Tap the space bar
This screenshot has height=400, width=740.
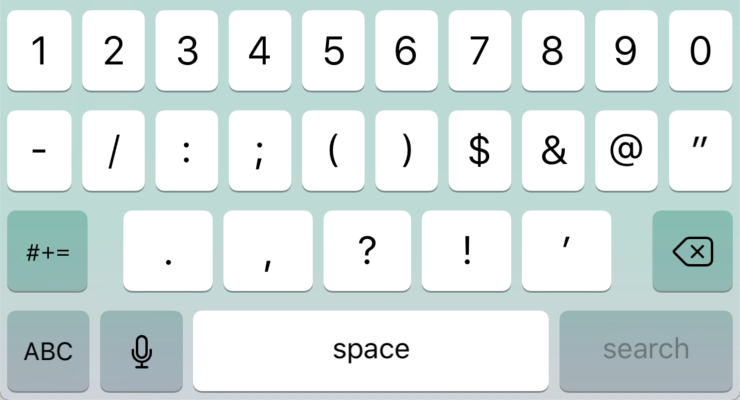coord(371,351)
